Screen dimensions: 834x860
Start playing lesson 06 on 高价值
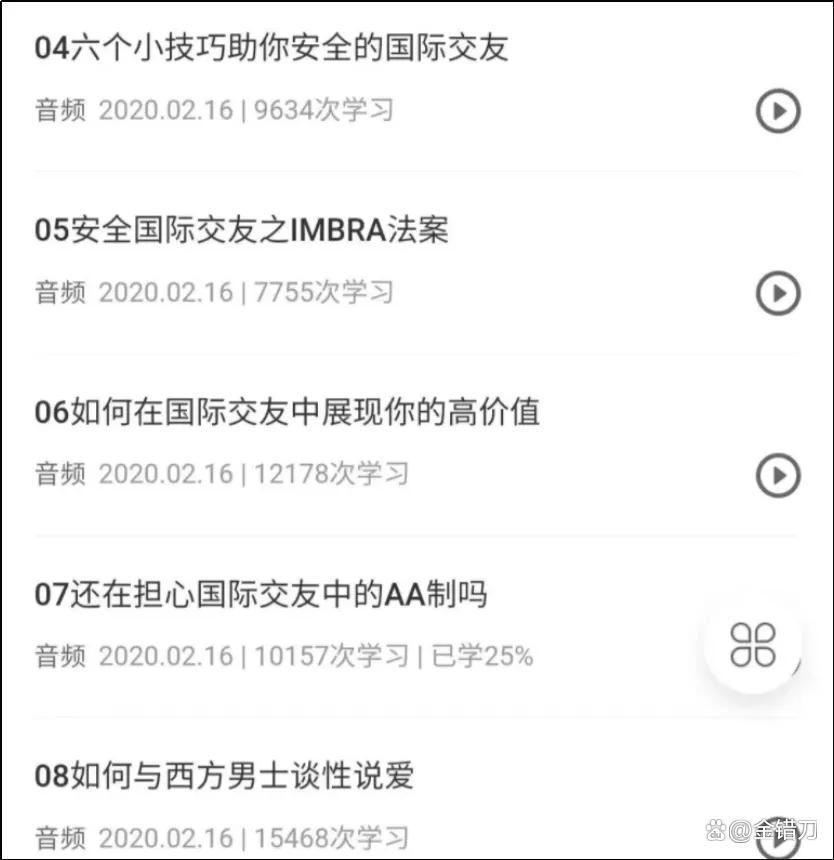pos(777,475)
